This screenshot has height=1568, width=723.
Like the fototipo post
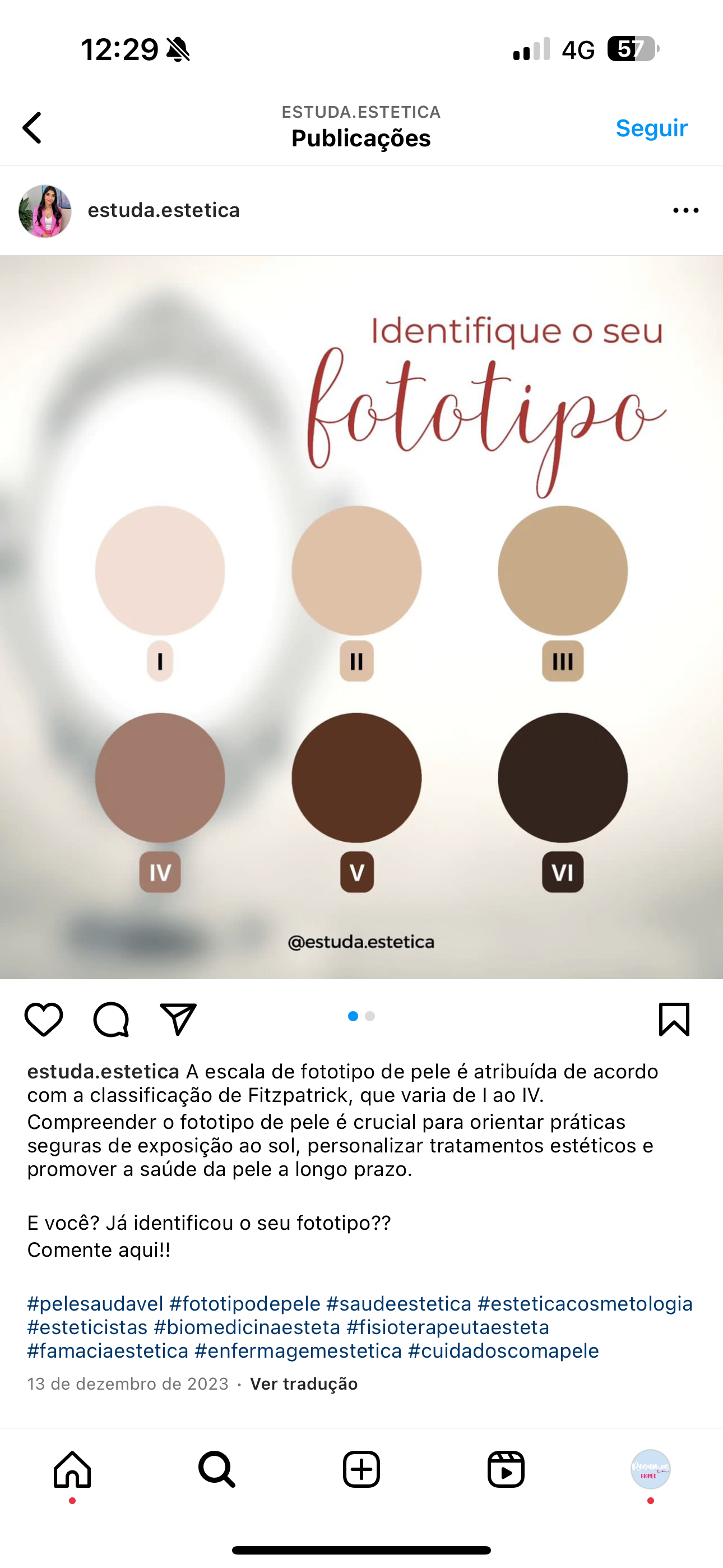tap(44, 1019)
